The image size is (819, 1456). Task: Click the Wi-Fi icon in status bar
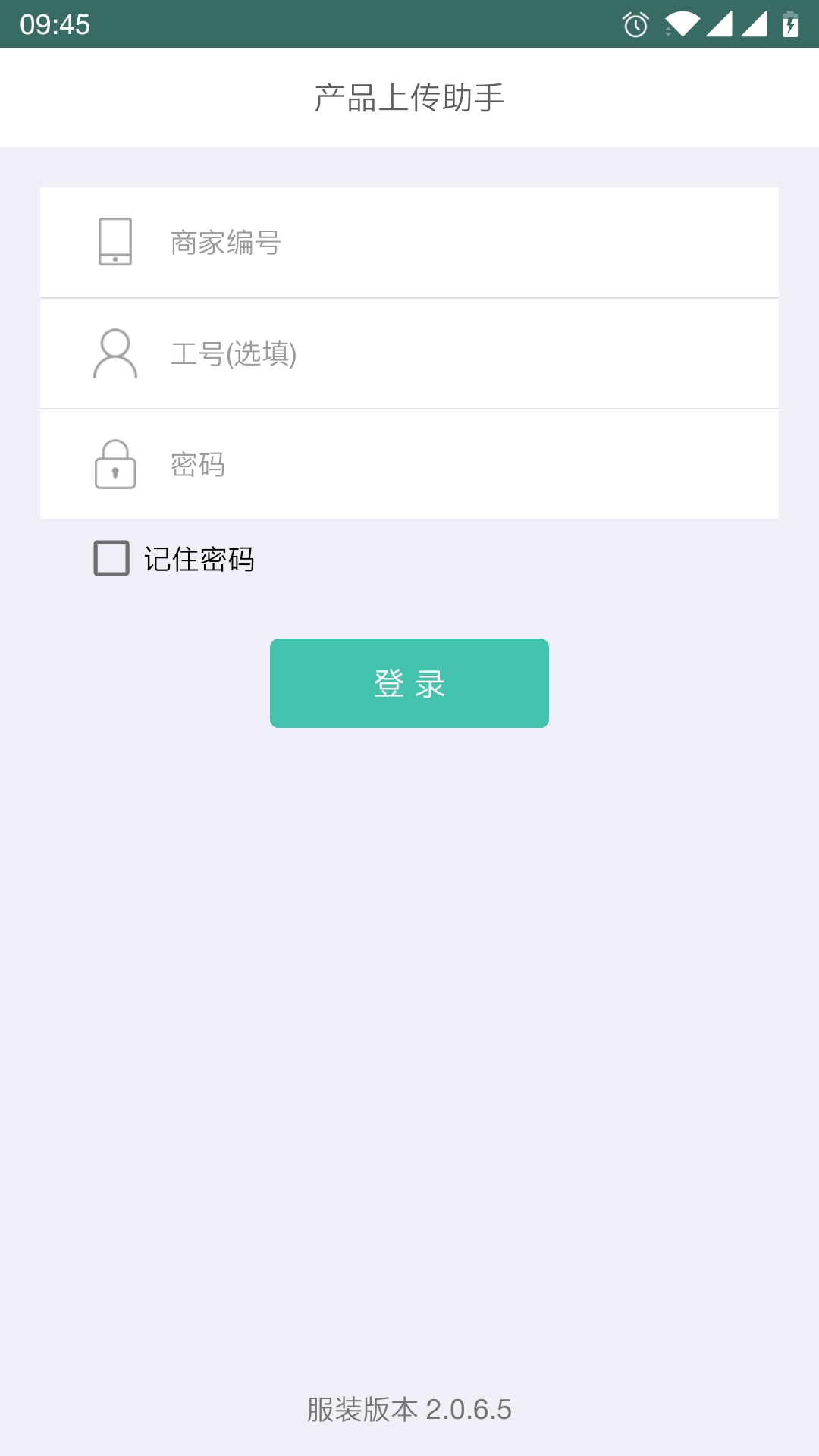point(682,24)
